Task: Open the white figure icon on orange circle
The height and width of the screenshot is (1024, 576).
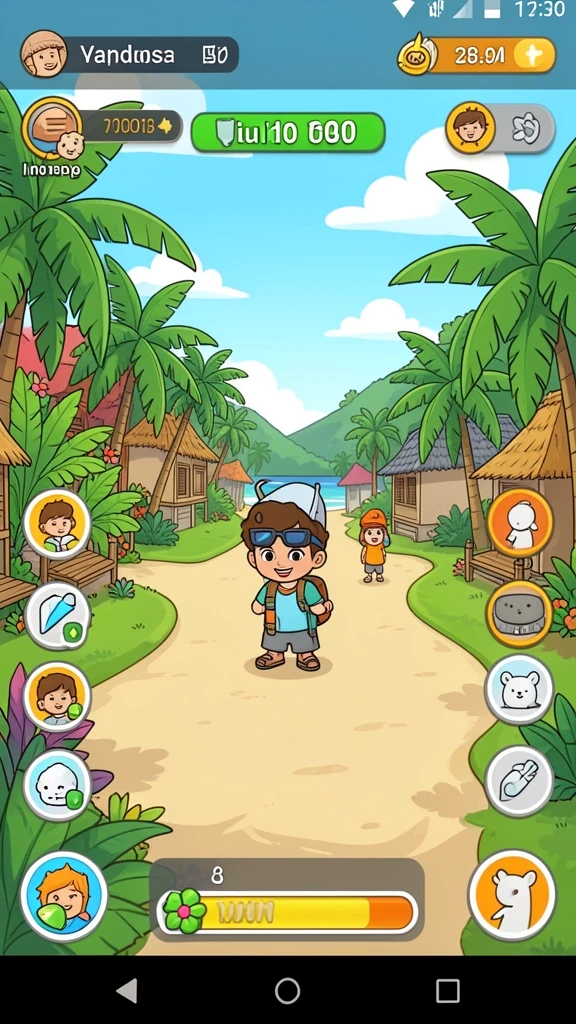Action: pyautogui.click(x=520, y=522)
